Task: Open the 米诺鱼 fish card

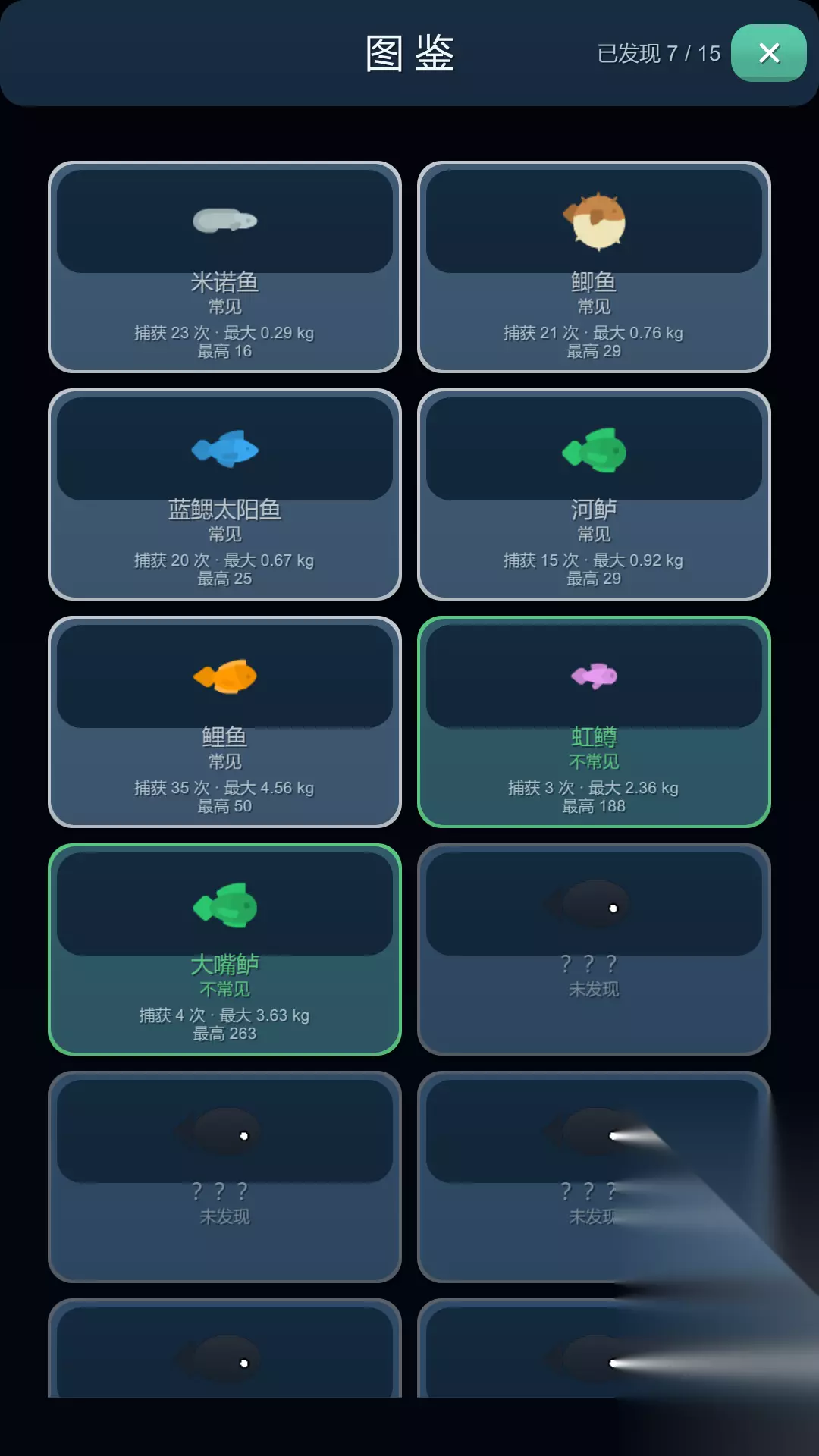Action: [x=224, y=267]
